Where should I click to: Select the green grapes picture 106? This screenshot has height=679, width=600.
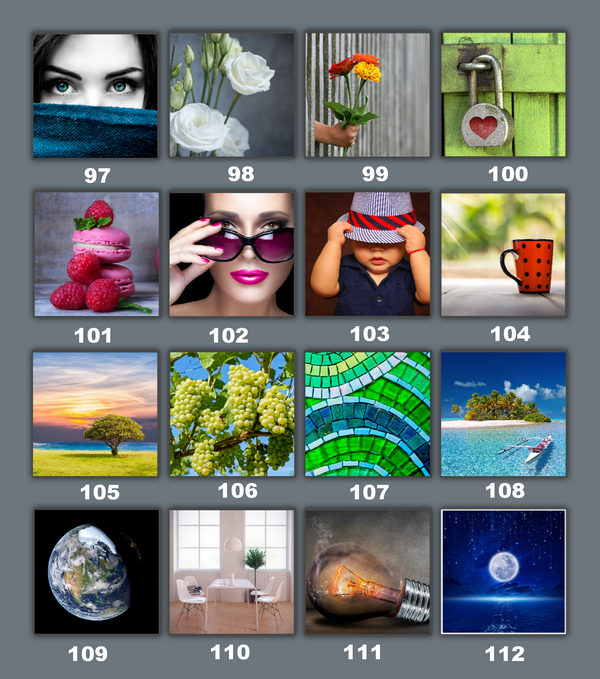[231, 413]
